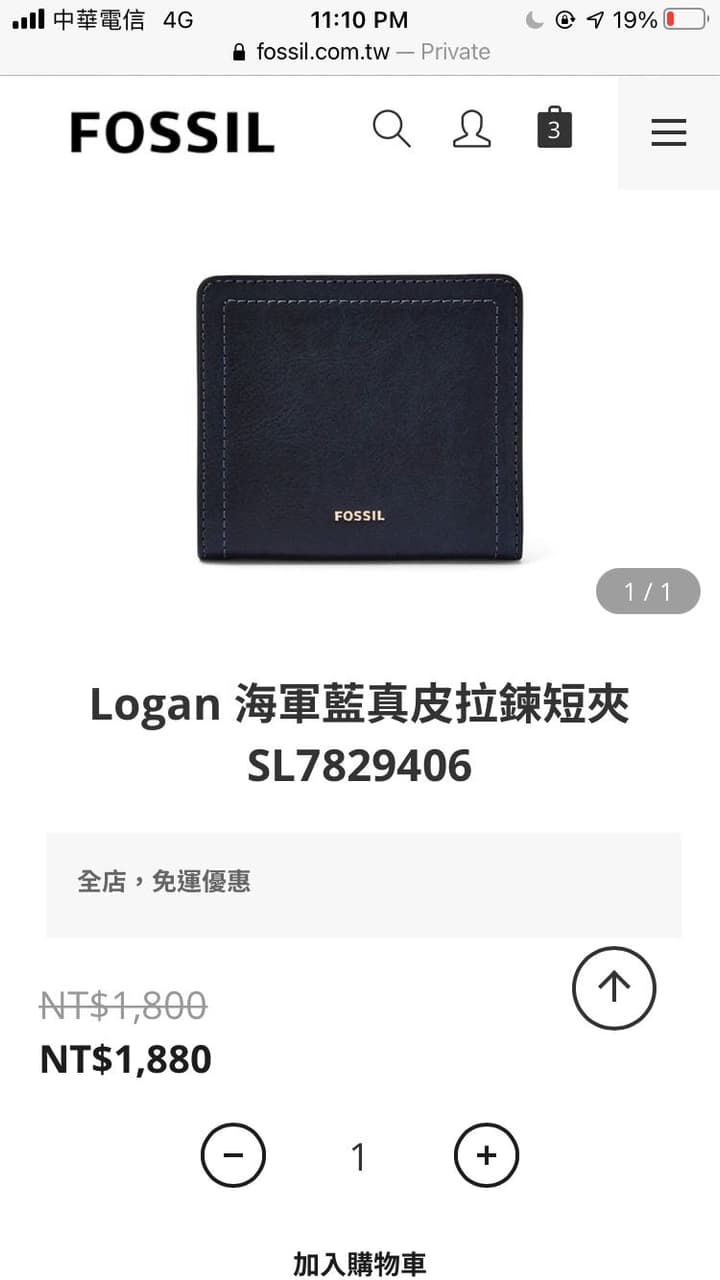
Task: Decrease quantity with the minus button
Action: click(233, 1156)
